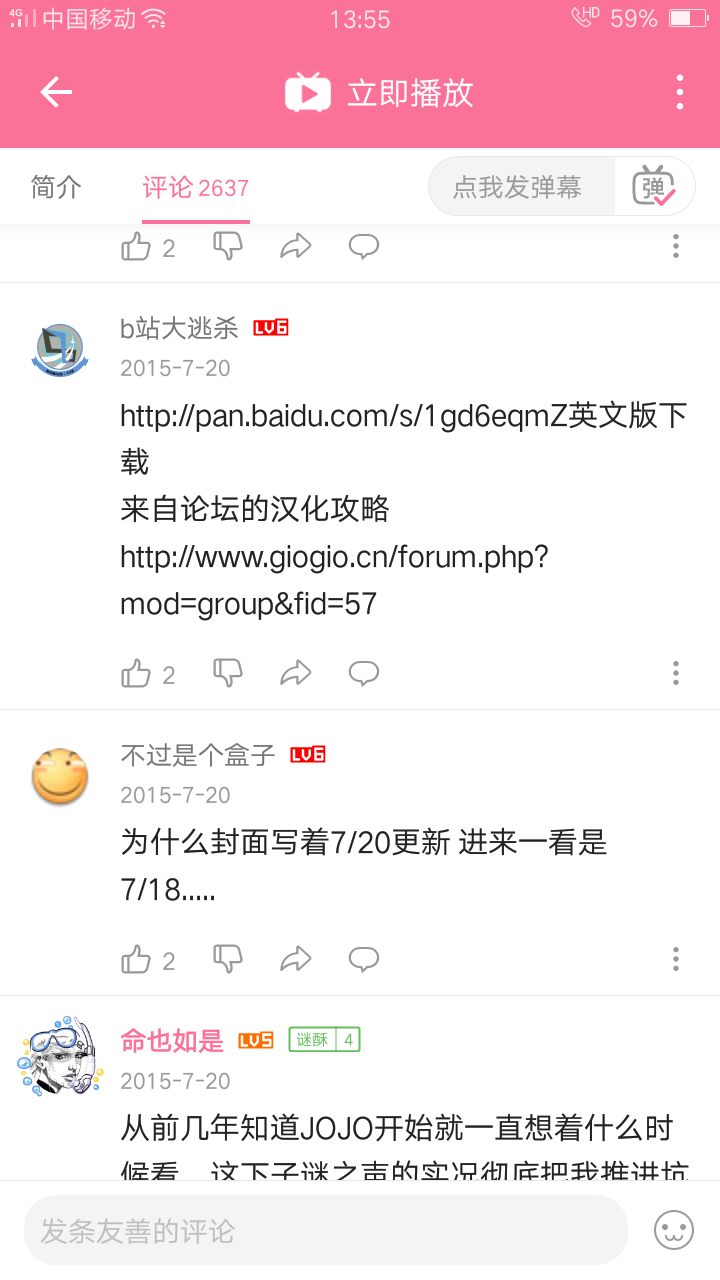
Task: Toggle the 弹 danmaku switch icon
Action: tap(655, 187)
